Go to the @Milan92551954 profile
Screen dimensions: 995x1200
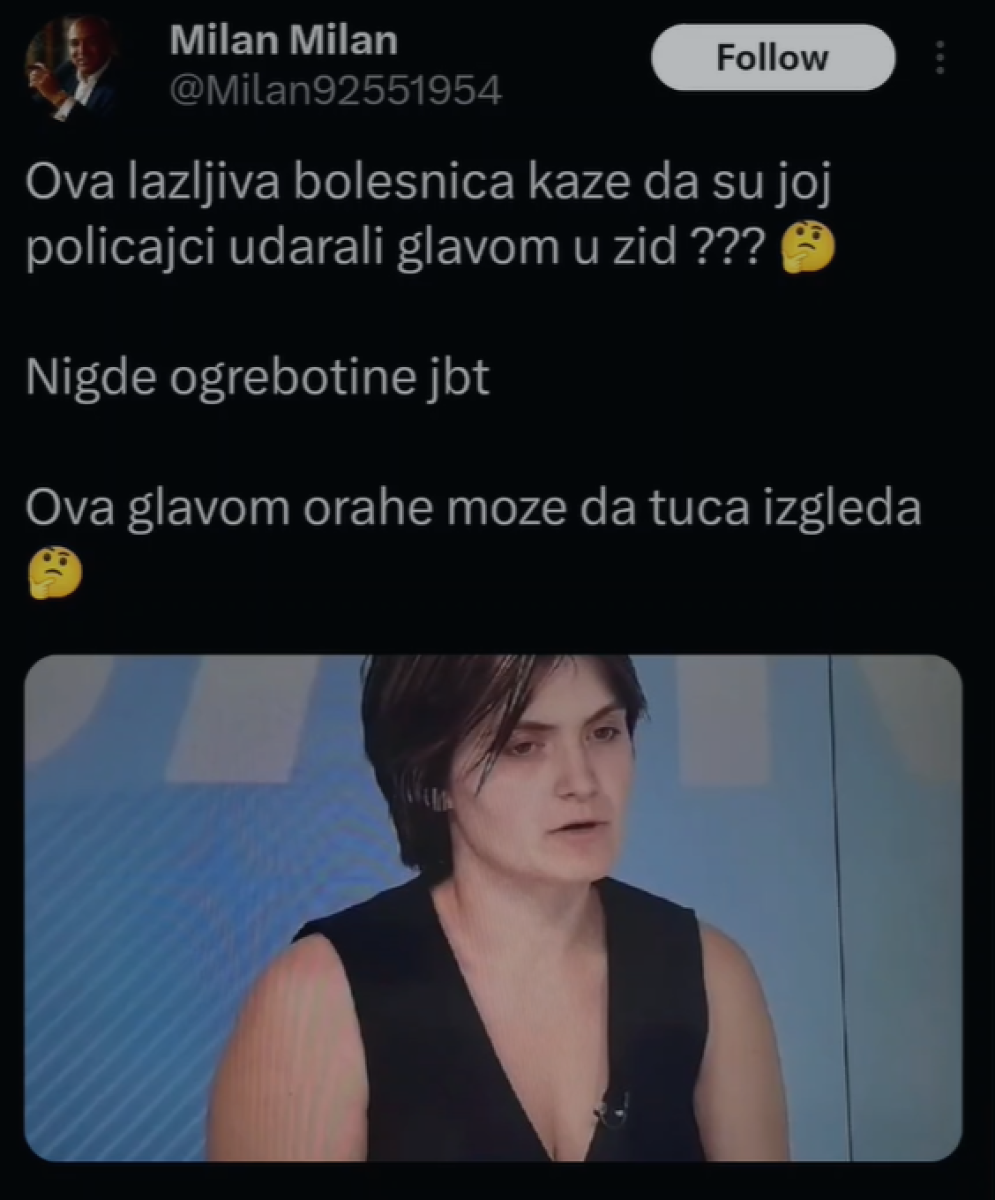click(x=335, y=92)
